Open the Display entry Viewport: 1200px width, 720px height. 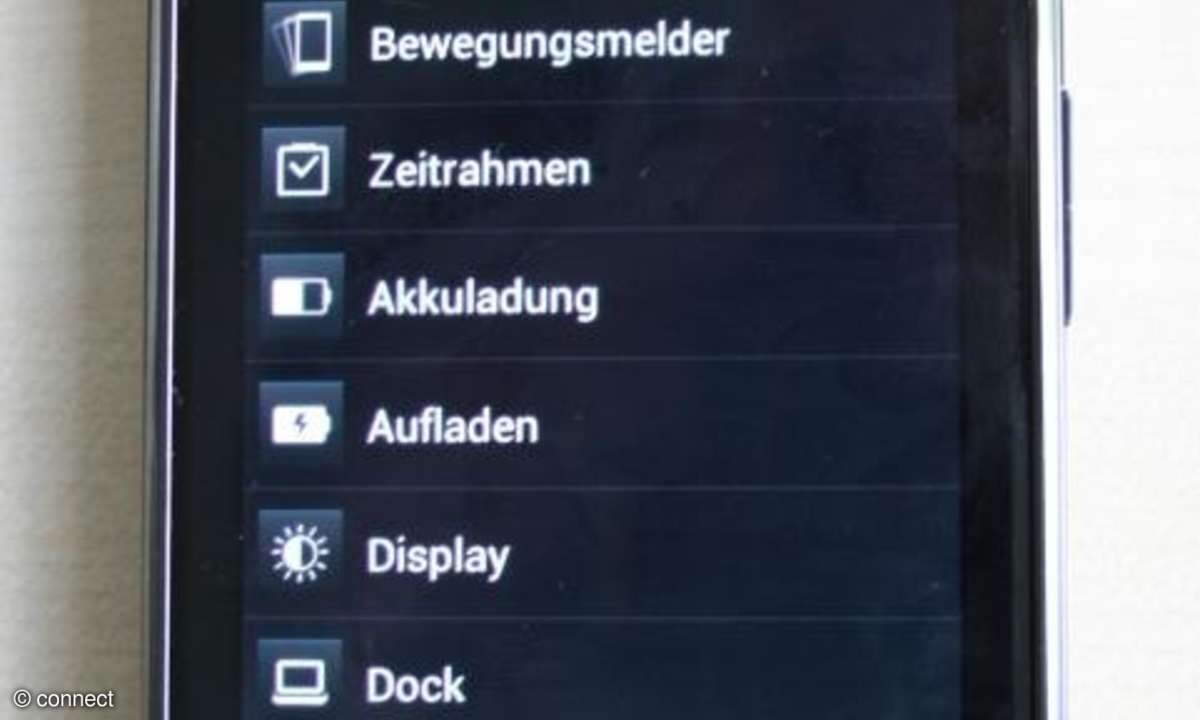(438, 556)
